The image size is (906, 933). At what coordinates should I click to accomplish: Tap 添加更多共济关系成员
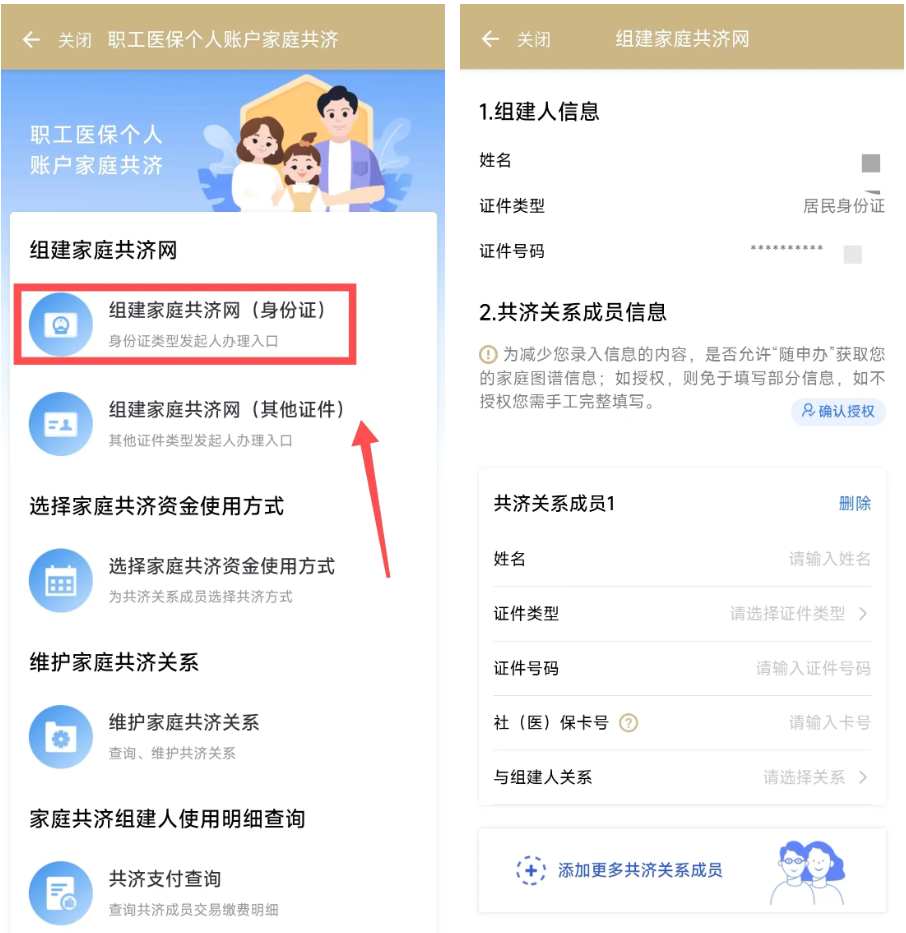(x=639, y=870)
